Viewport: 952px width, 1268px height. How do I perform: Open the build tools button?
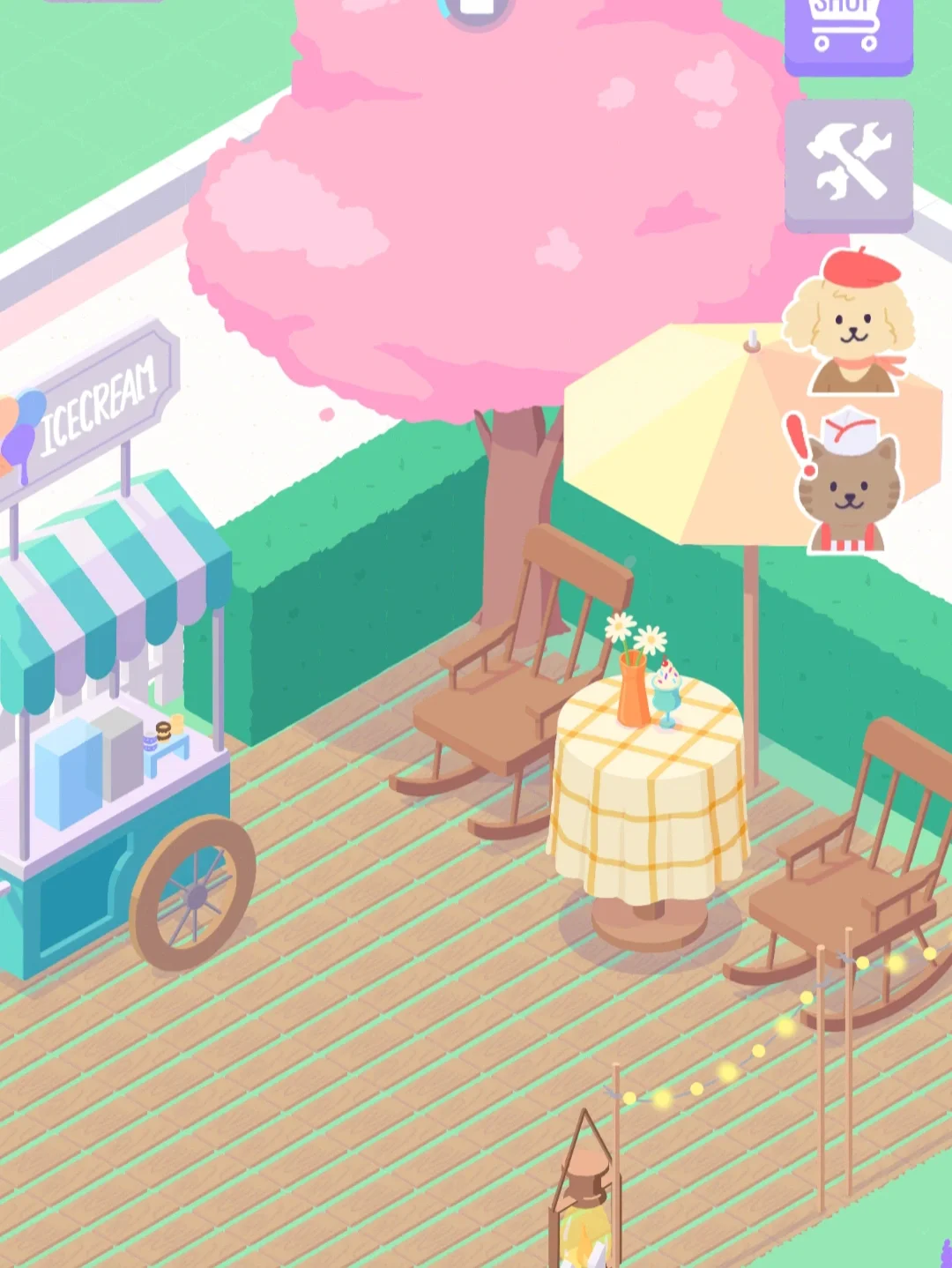848,165
